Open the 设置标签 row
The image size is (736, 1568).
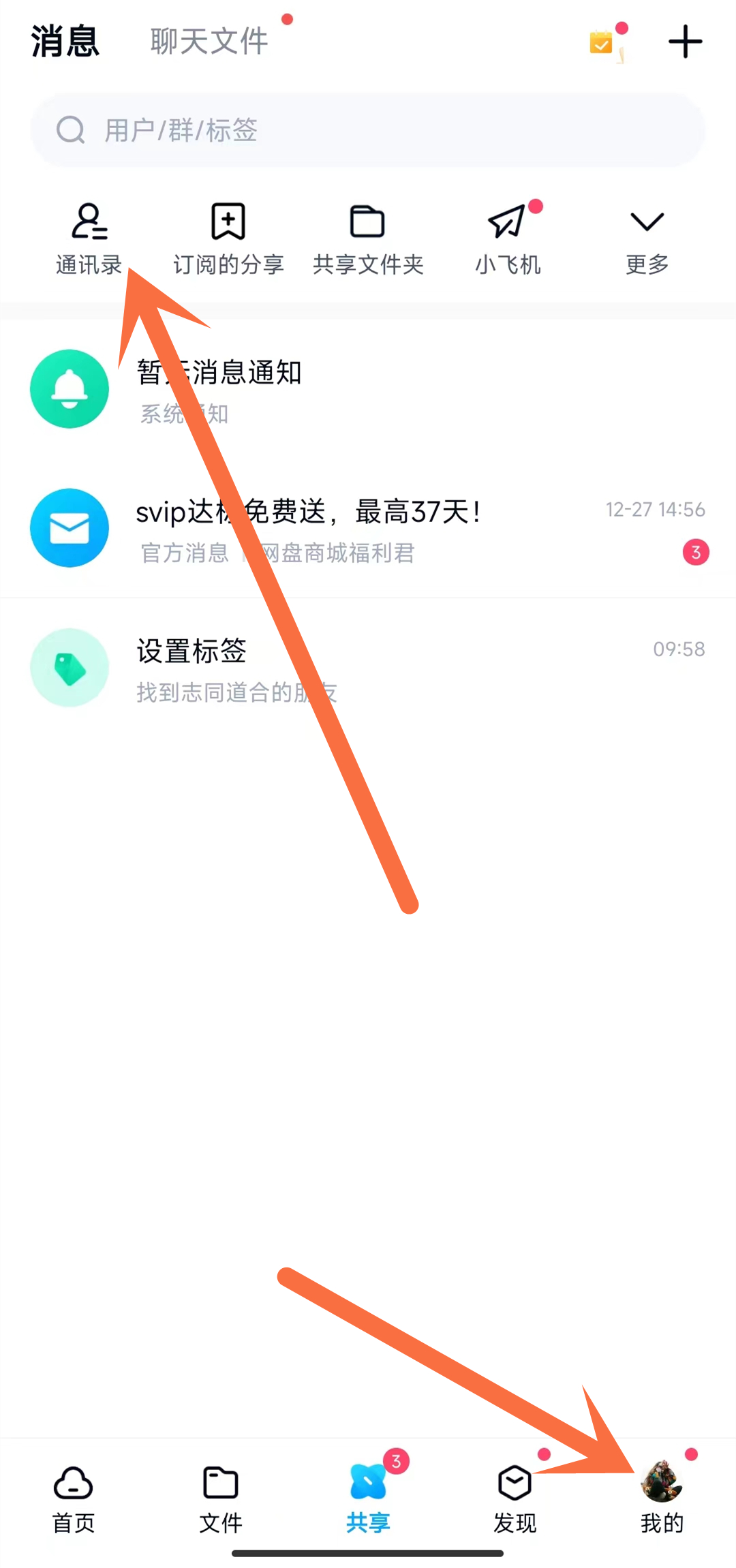click(368, 668)
